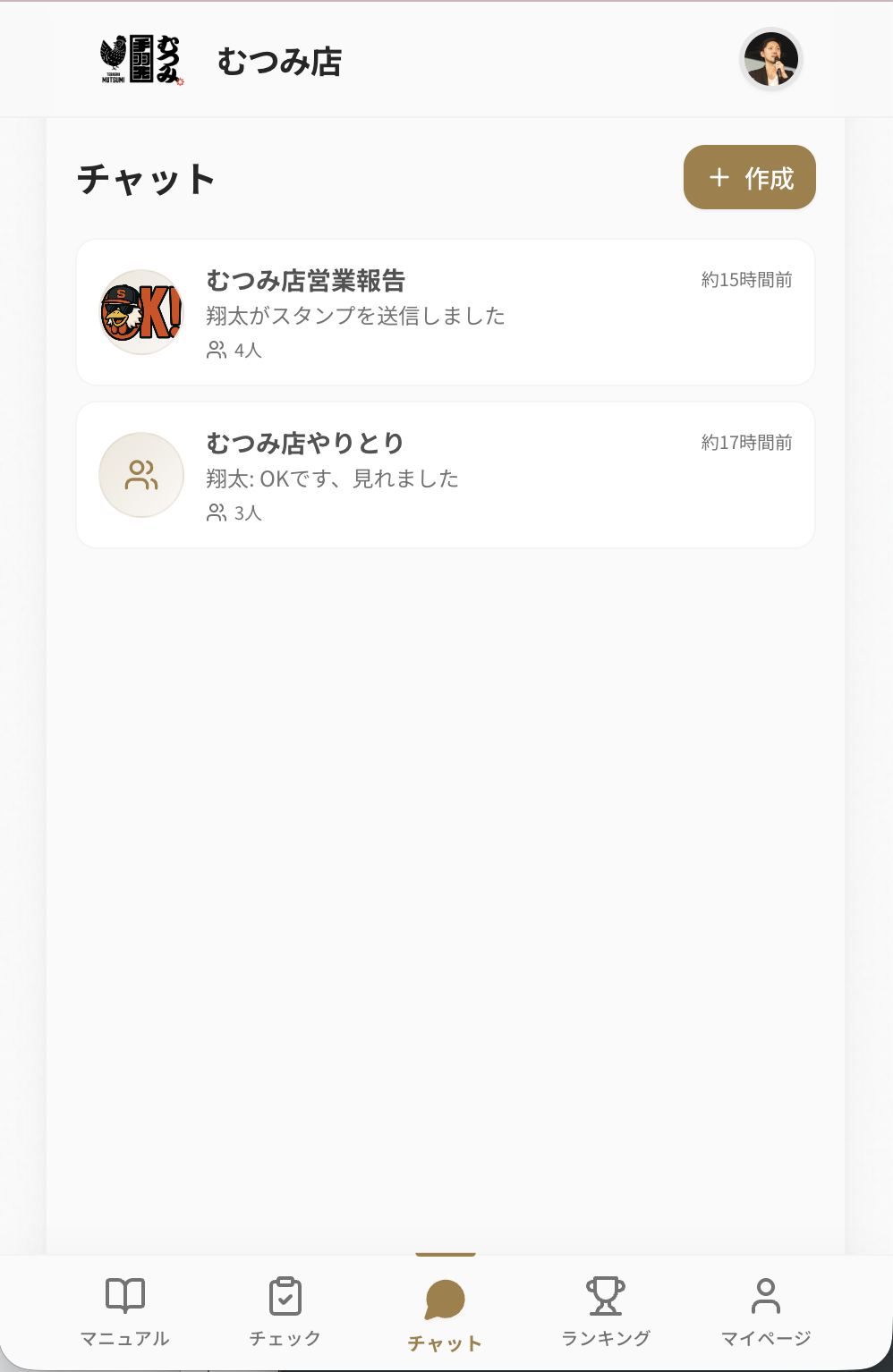Screen dimensions: 893x1372
Task: Click the members icon showing 3人
Action: click(x=217, y=512)
